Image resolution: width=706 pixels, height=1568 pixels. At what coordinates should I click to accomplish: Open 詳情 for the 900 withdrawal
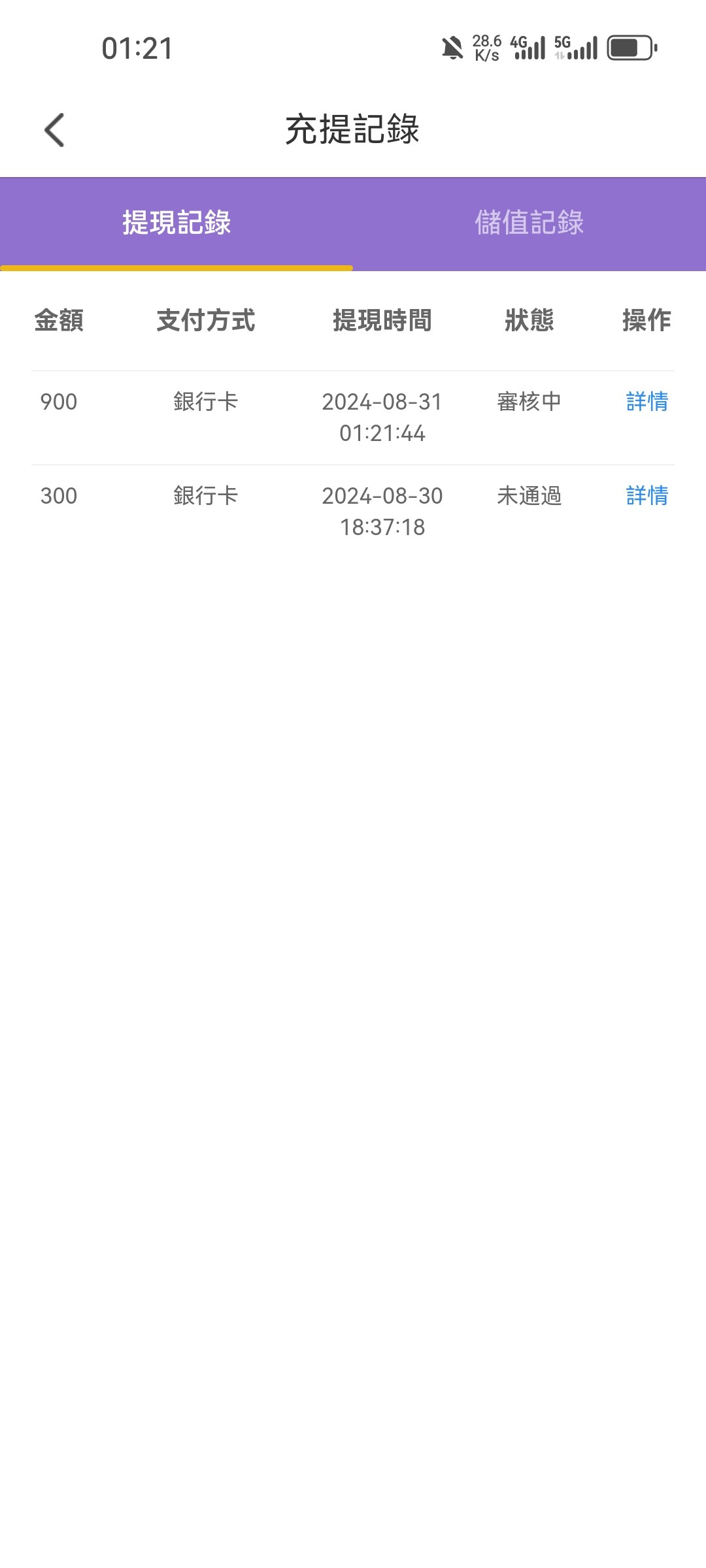click(647, 402)
